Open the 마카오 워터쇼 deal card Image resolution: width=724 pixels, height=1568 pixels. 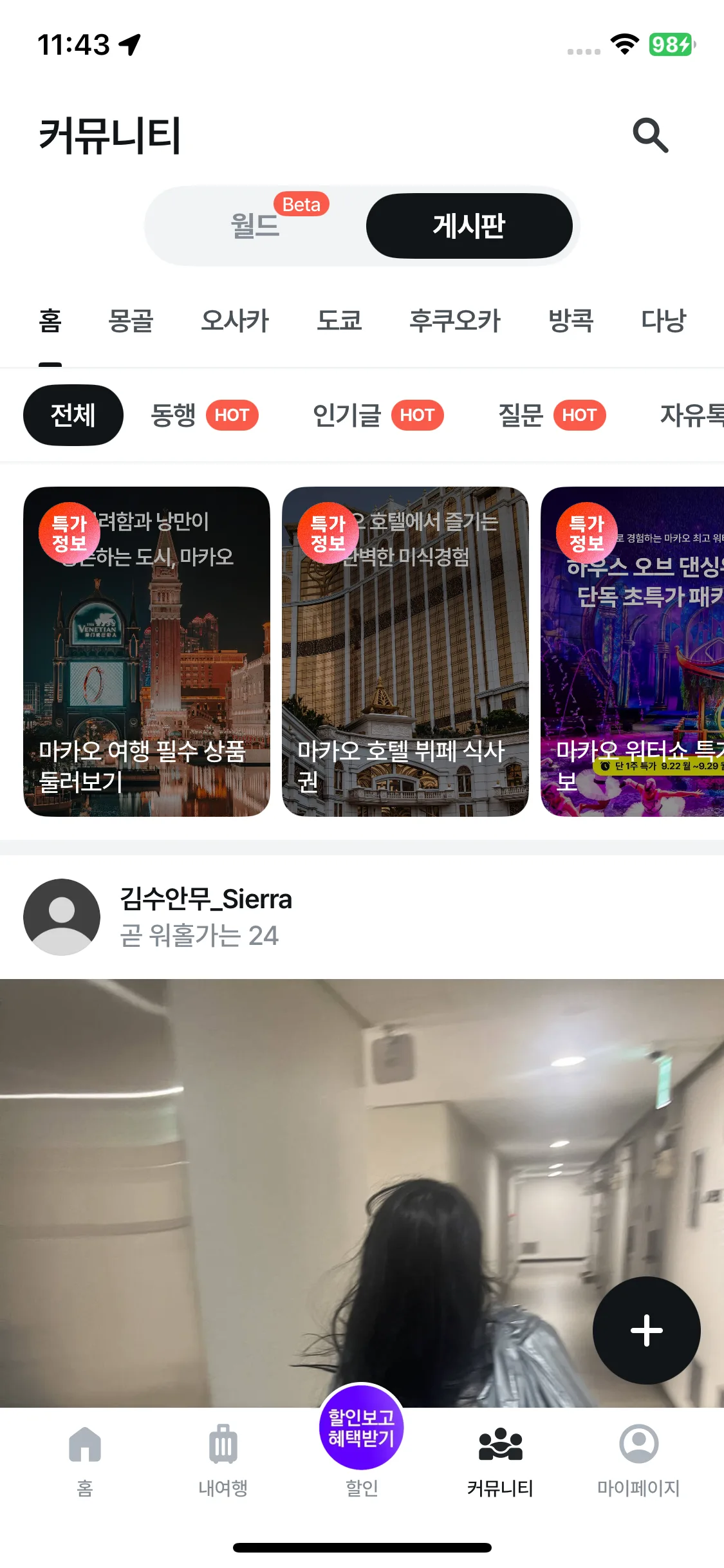coord(633,651)
